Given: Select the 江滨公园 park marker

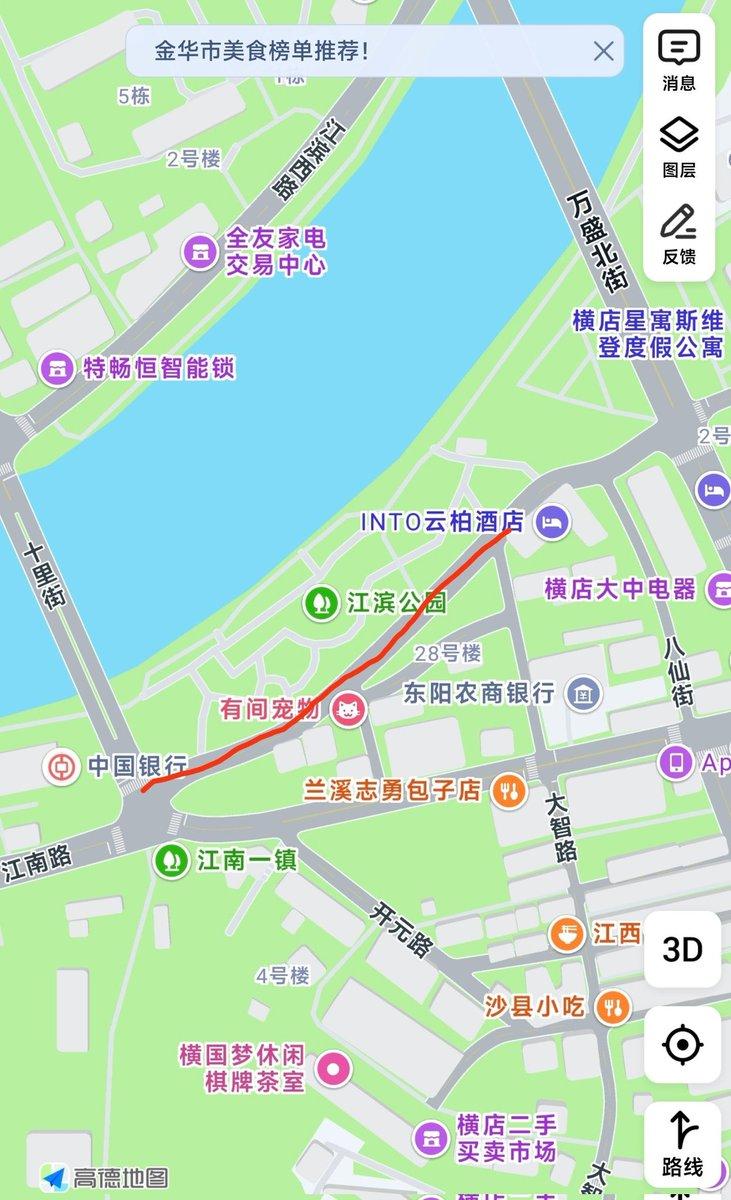Looking at the screenshot, I should [323, 601].
